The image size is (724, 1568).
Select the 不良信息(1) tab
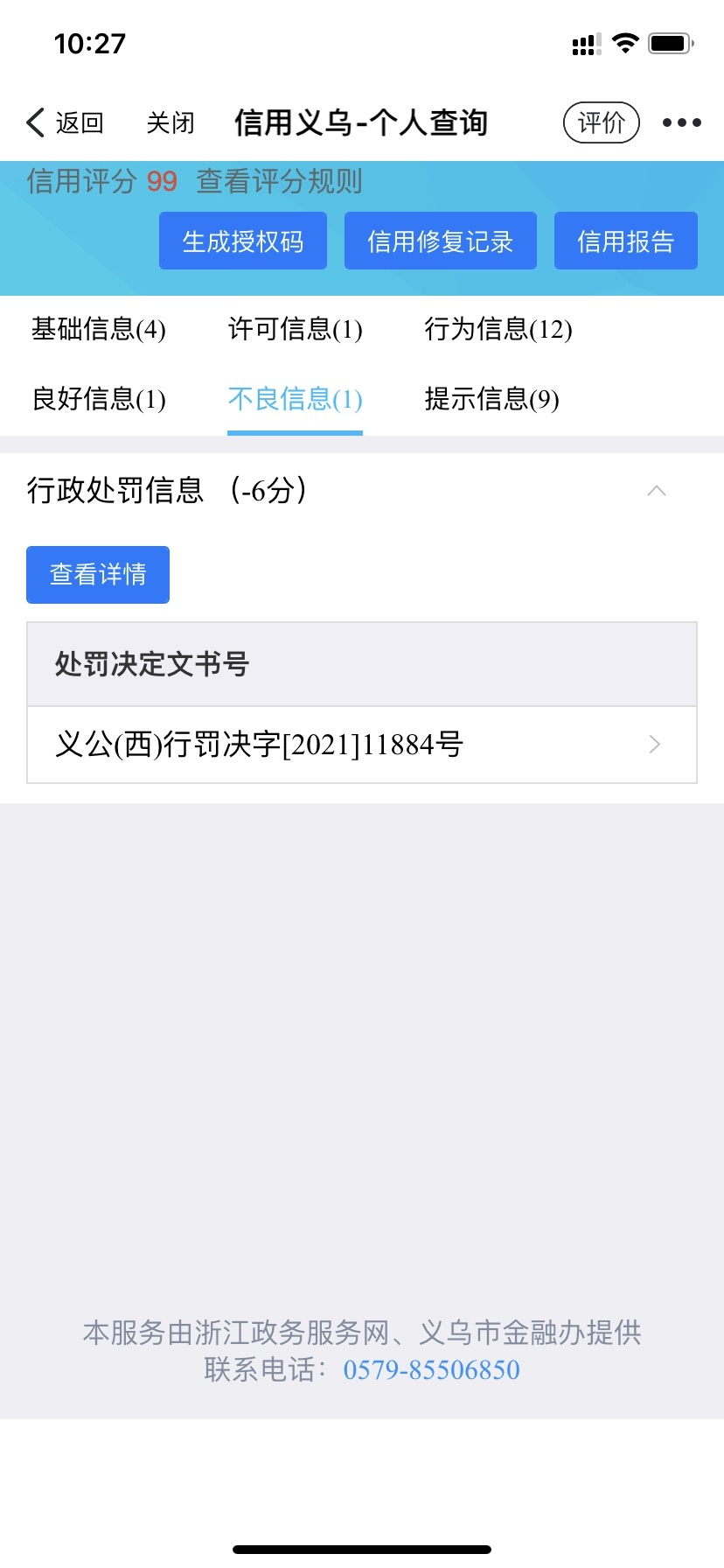click(295, 399)
